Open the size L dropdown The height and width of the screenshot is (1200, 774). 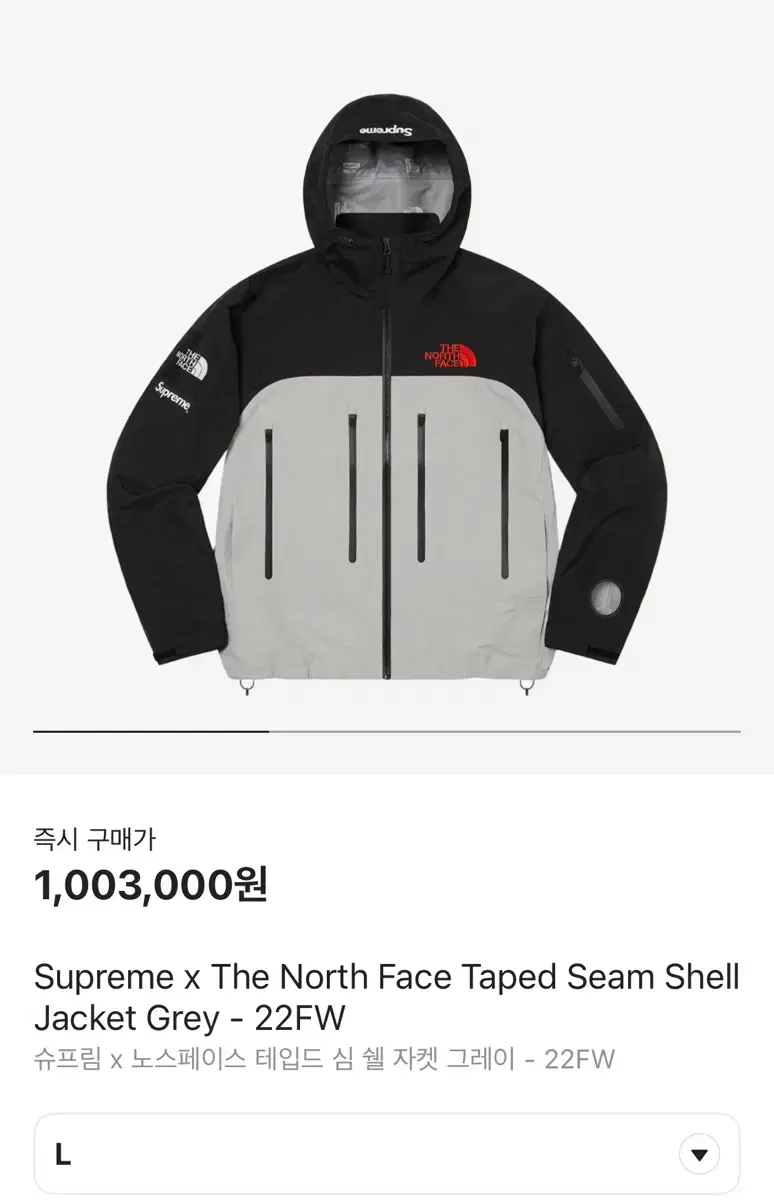pos(387,1155)
